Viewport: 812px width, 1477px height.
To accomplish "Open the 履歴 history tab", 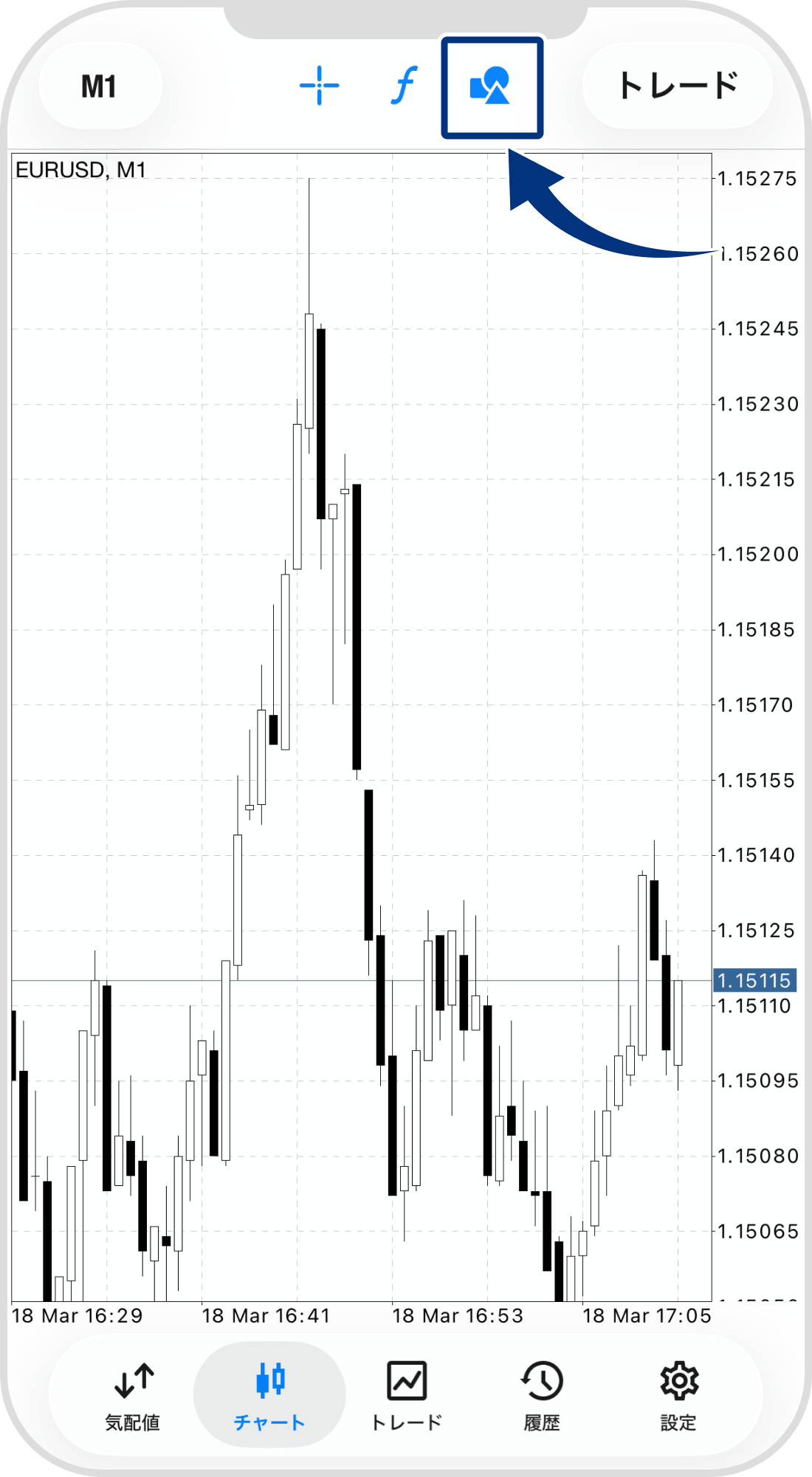I will pos(542,1395).
